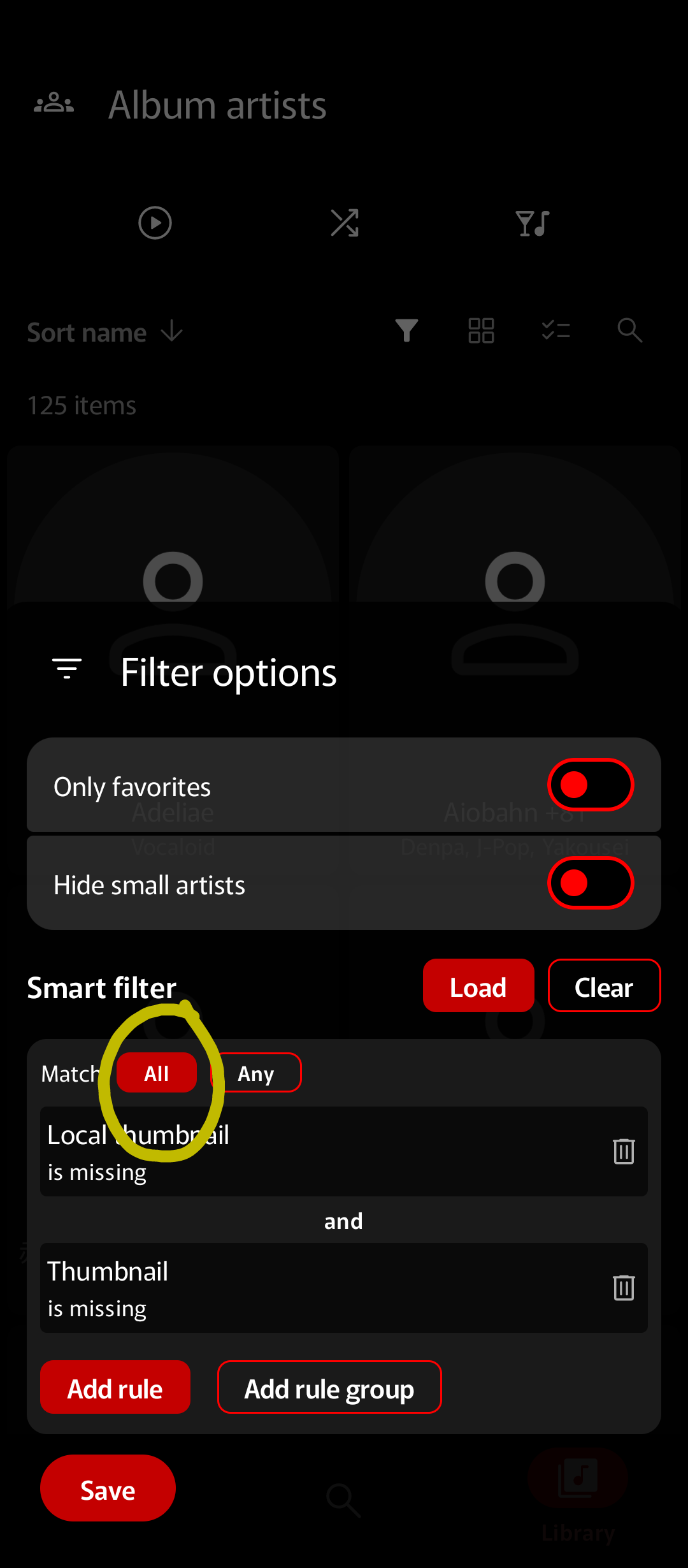Load a saved smart filter

pos(478,985)
